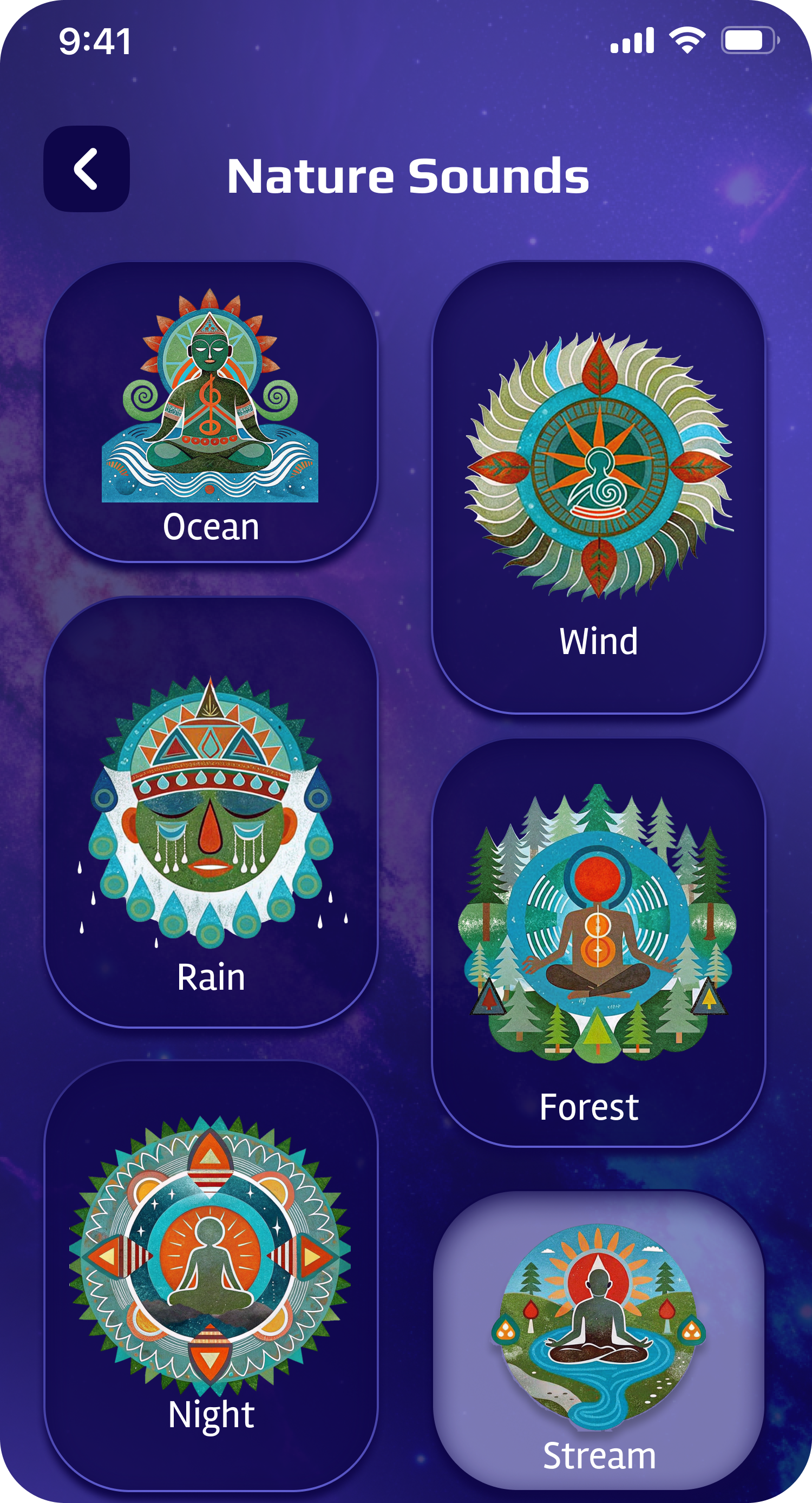
Task: Open the Night sound card
Action: tap(211, 1275)
